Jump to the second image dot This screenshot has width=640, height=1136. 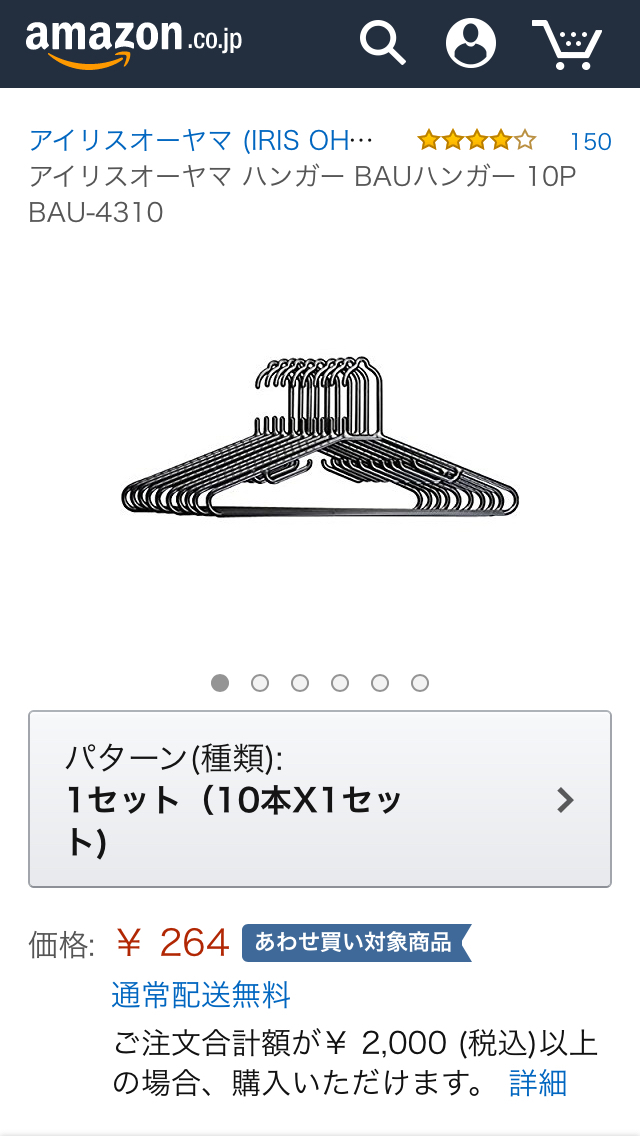pos(260,683)
